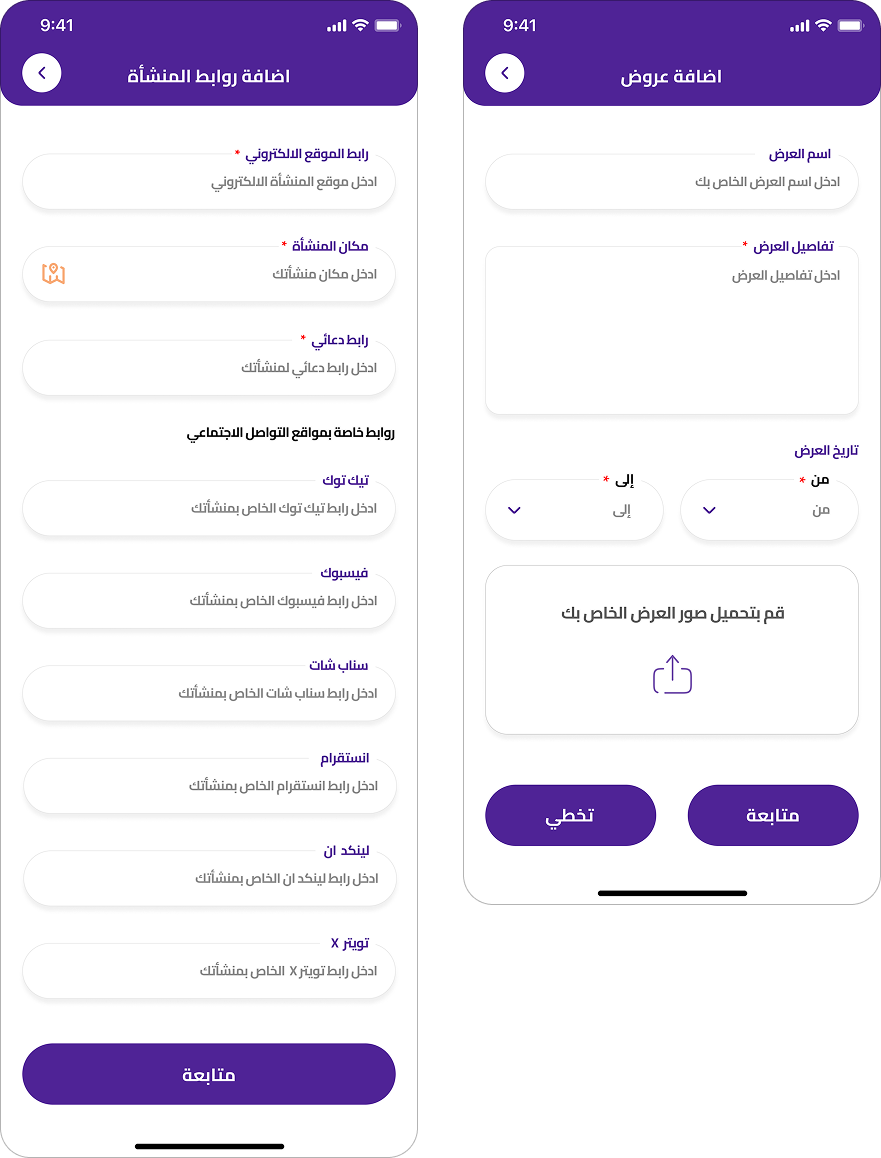Focus the تويتر X link field
Screen dimensions: 881x1158
point(208,971)
